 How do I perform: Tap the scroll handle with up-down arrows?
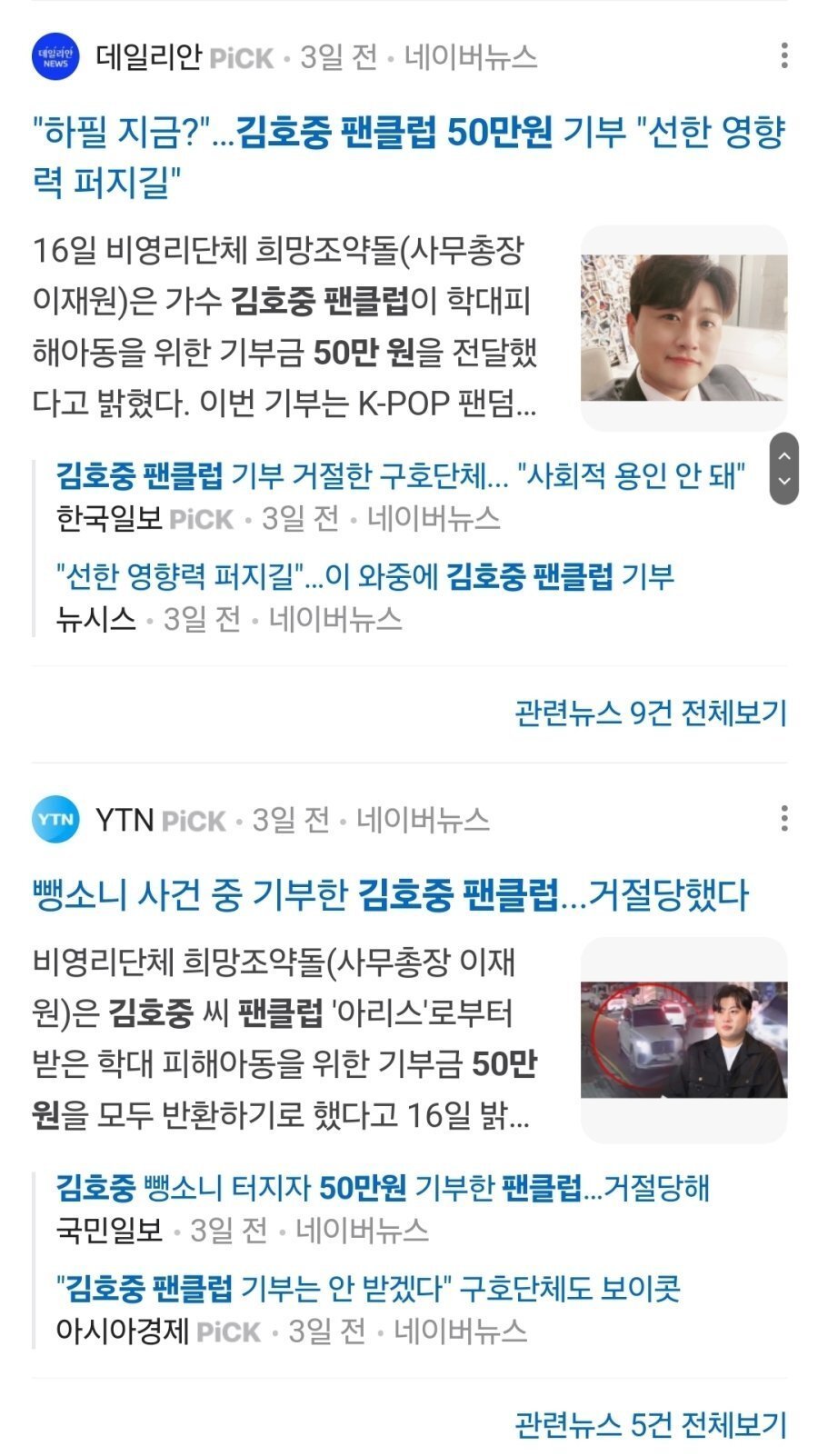click(783, 469)
